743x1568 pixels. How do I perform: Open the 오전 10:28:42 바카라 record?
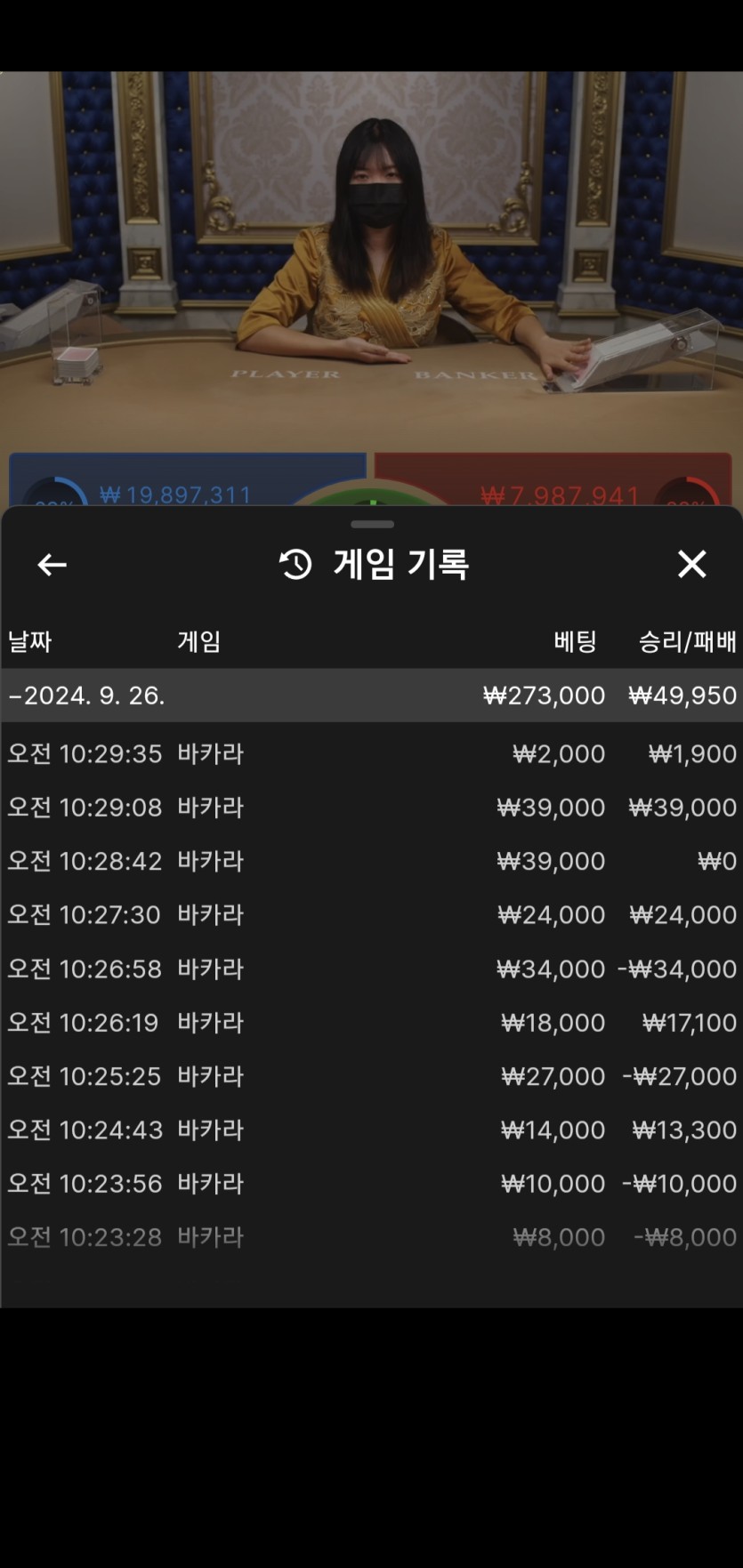coord(372,861)
